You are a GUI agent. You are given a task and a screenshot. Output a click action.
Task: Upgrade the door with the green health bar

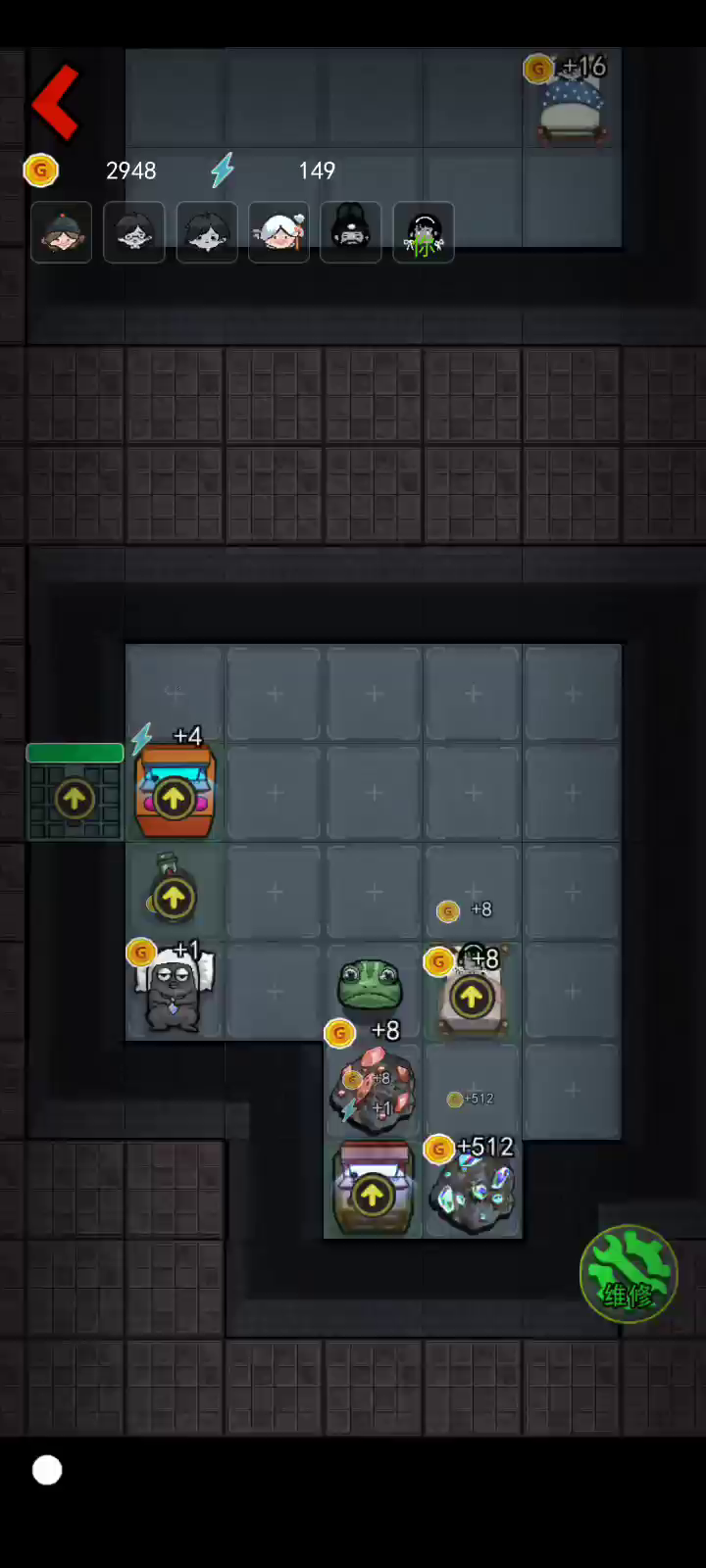[75, 800]
